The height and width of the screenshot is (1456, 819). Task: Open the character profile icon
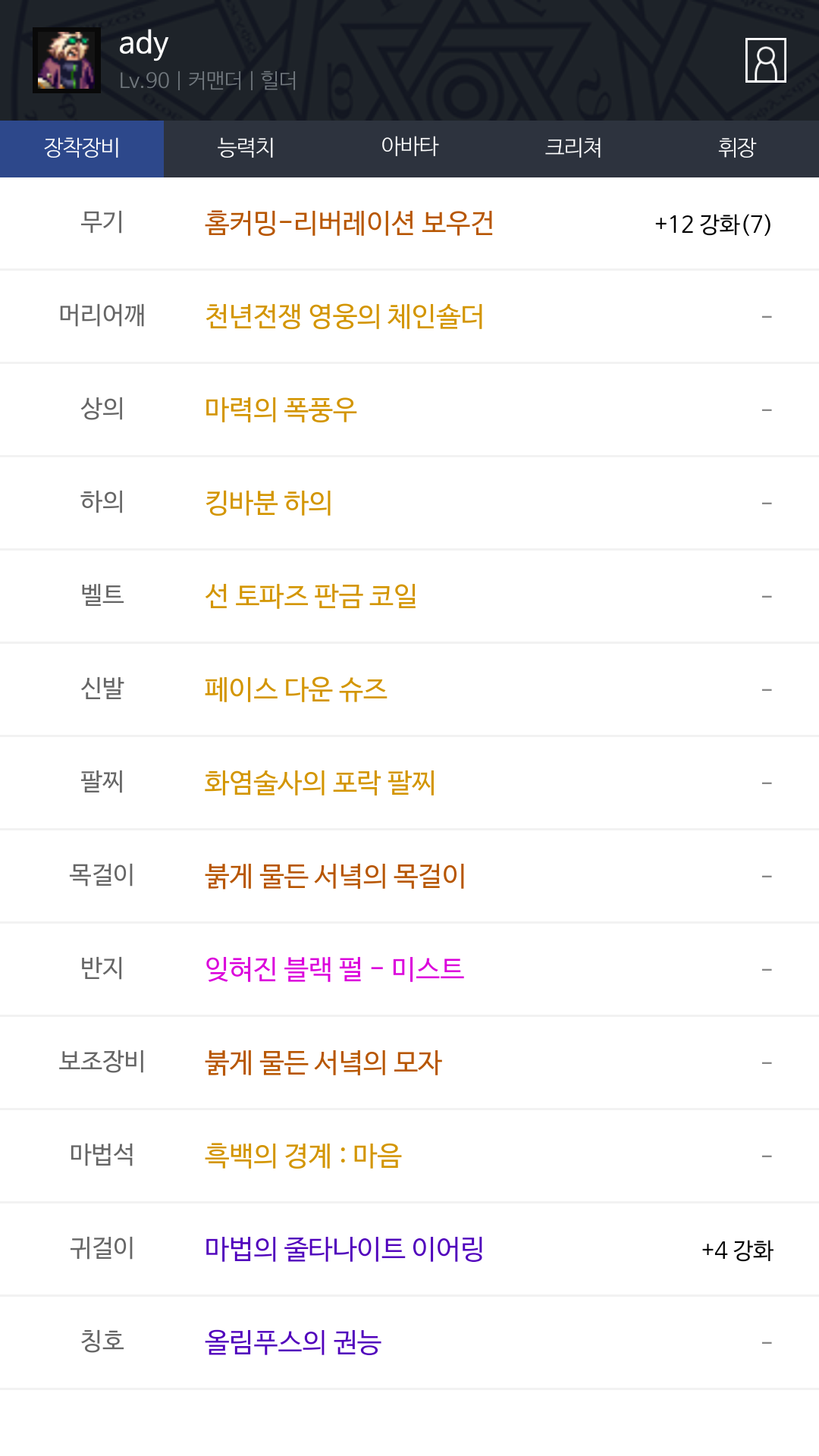(x=765, y=60)
